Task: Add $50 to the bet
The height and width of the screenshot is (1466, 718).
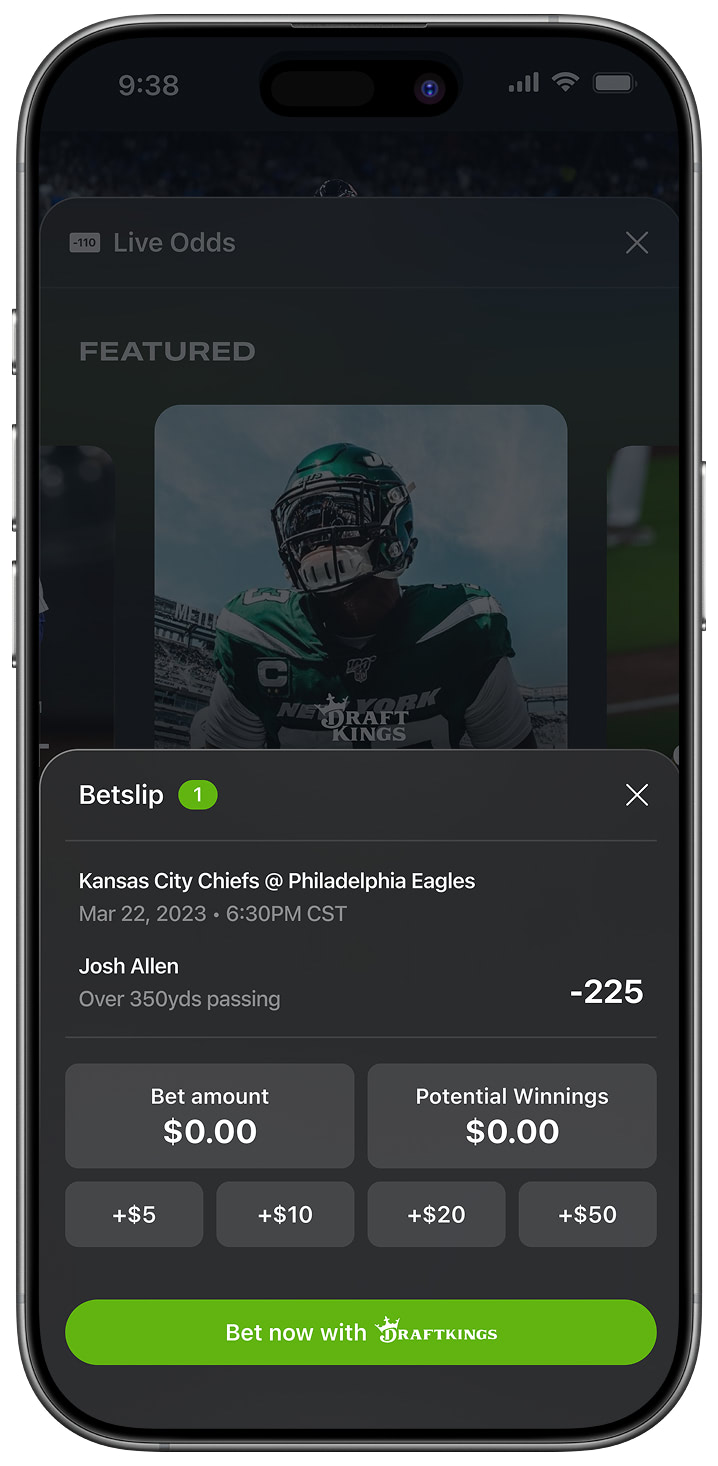Action: (587, 1214)
